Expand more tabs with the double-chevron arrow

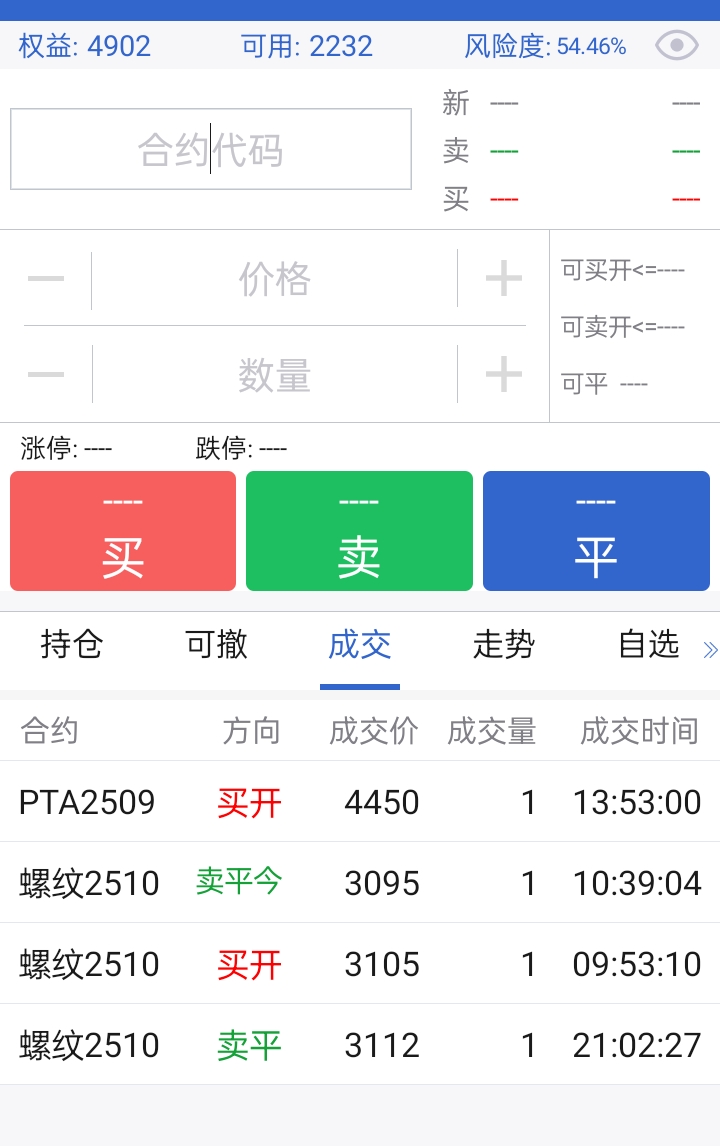(710, 650)
